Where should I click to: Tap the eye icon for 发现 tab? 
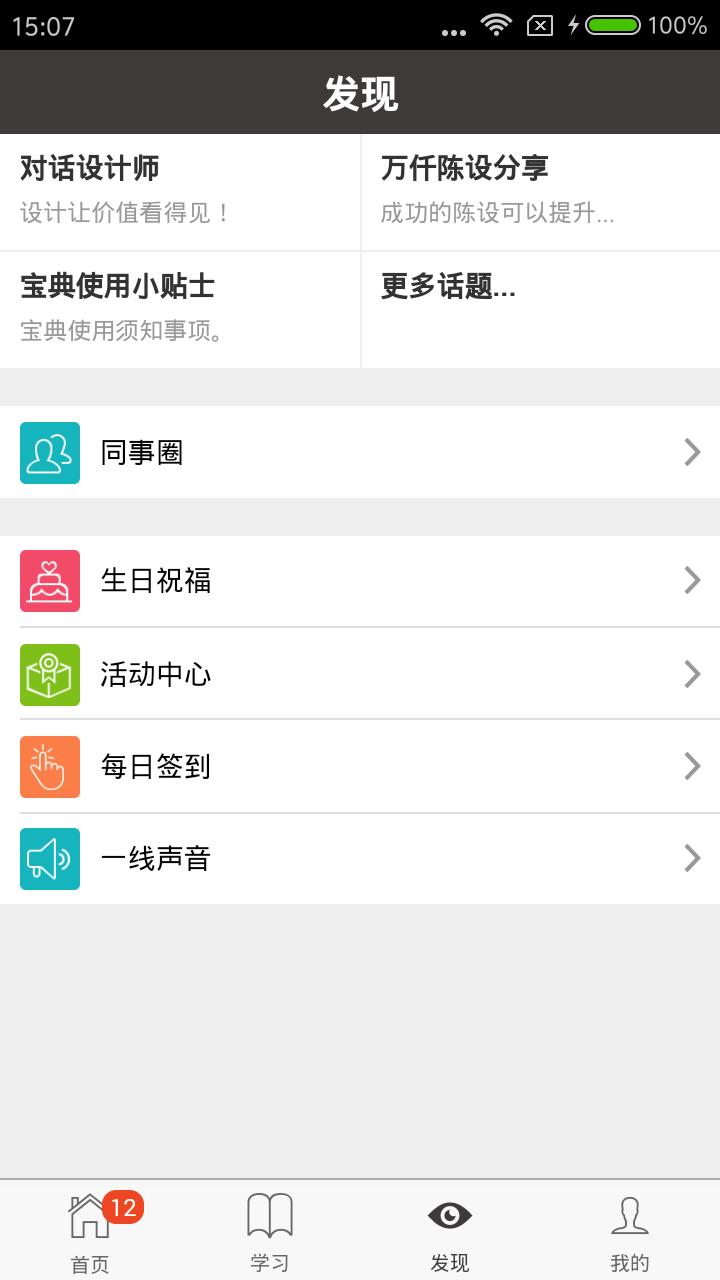(450, 1213)
